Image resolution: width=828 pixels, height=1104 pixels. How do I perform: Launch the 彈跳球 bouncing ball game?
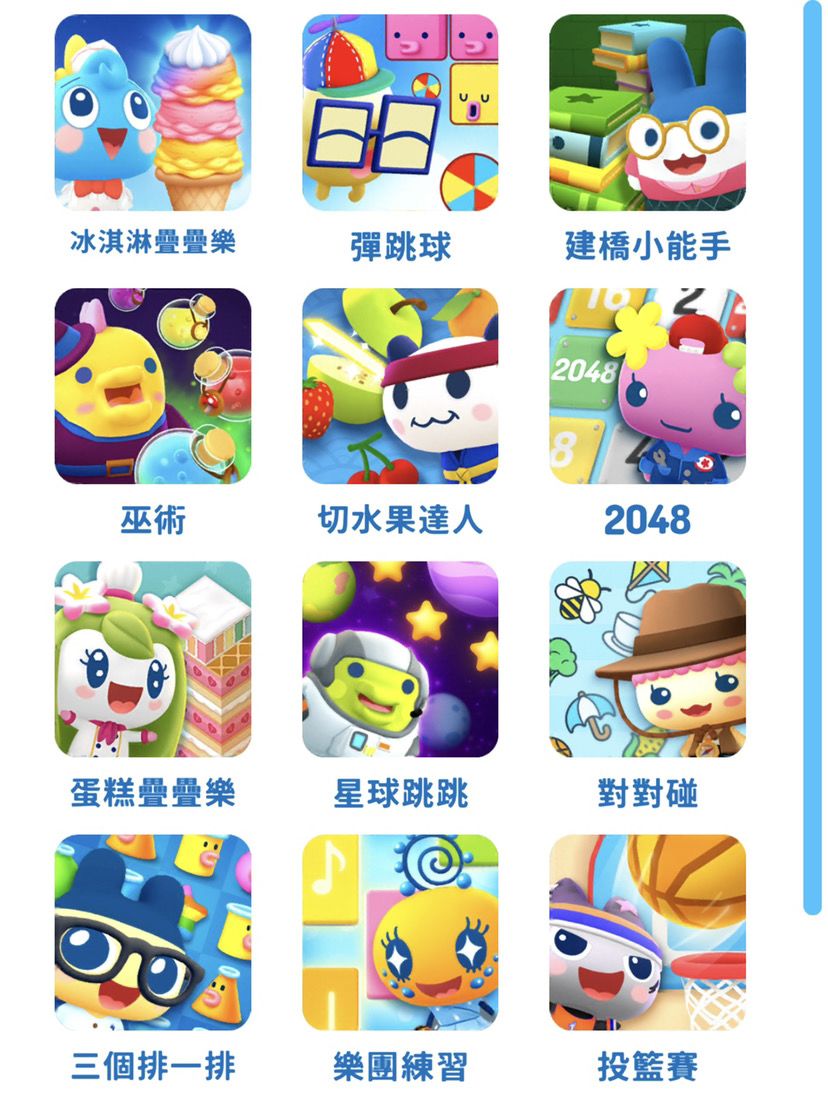click(400, 117)
